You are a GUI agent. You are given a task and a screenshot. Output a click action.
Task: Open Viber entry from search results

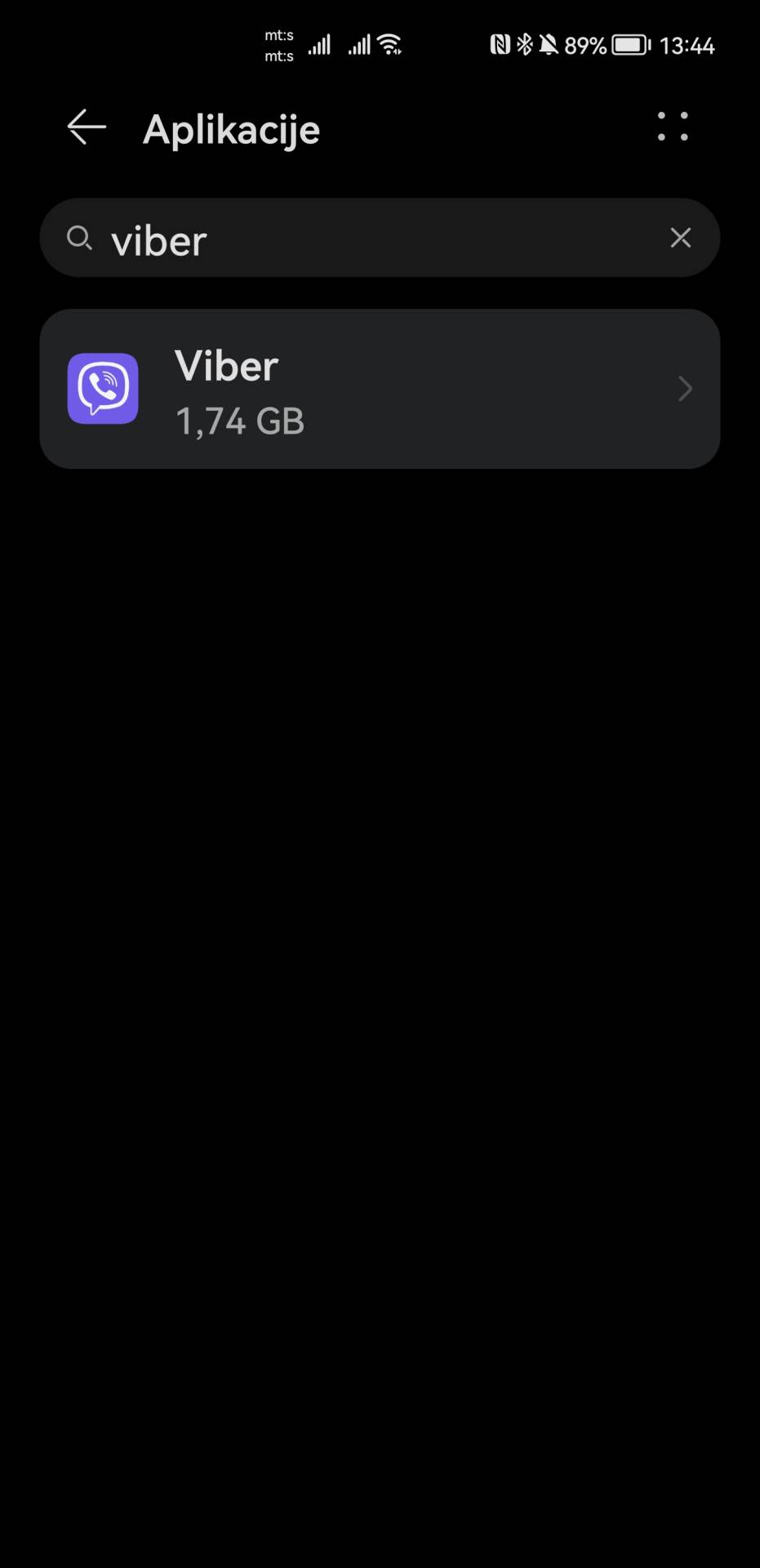coord(380,389)
